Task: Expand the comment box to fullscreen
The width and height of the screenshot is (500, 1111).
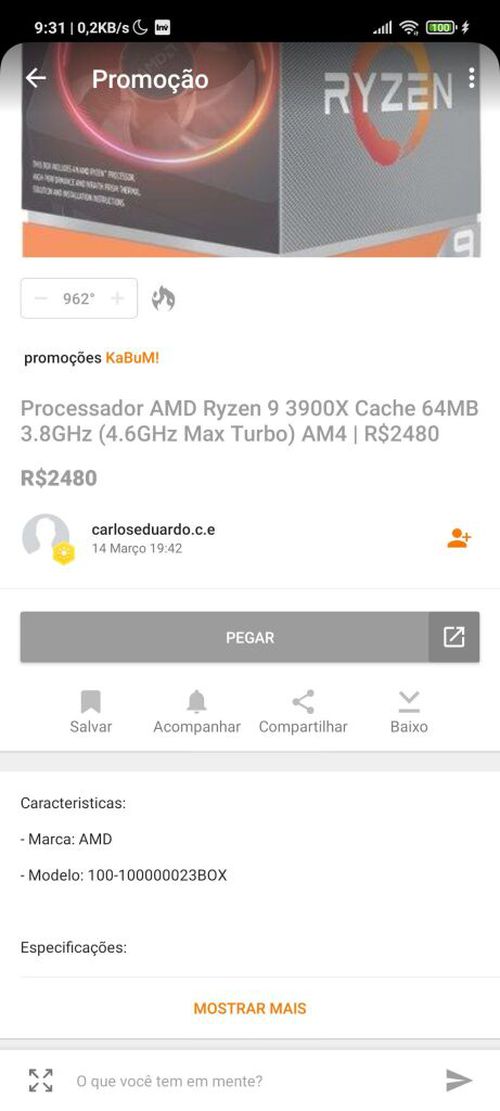Action: 40,1080
